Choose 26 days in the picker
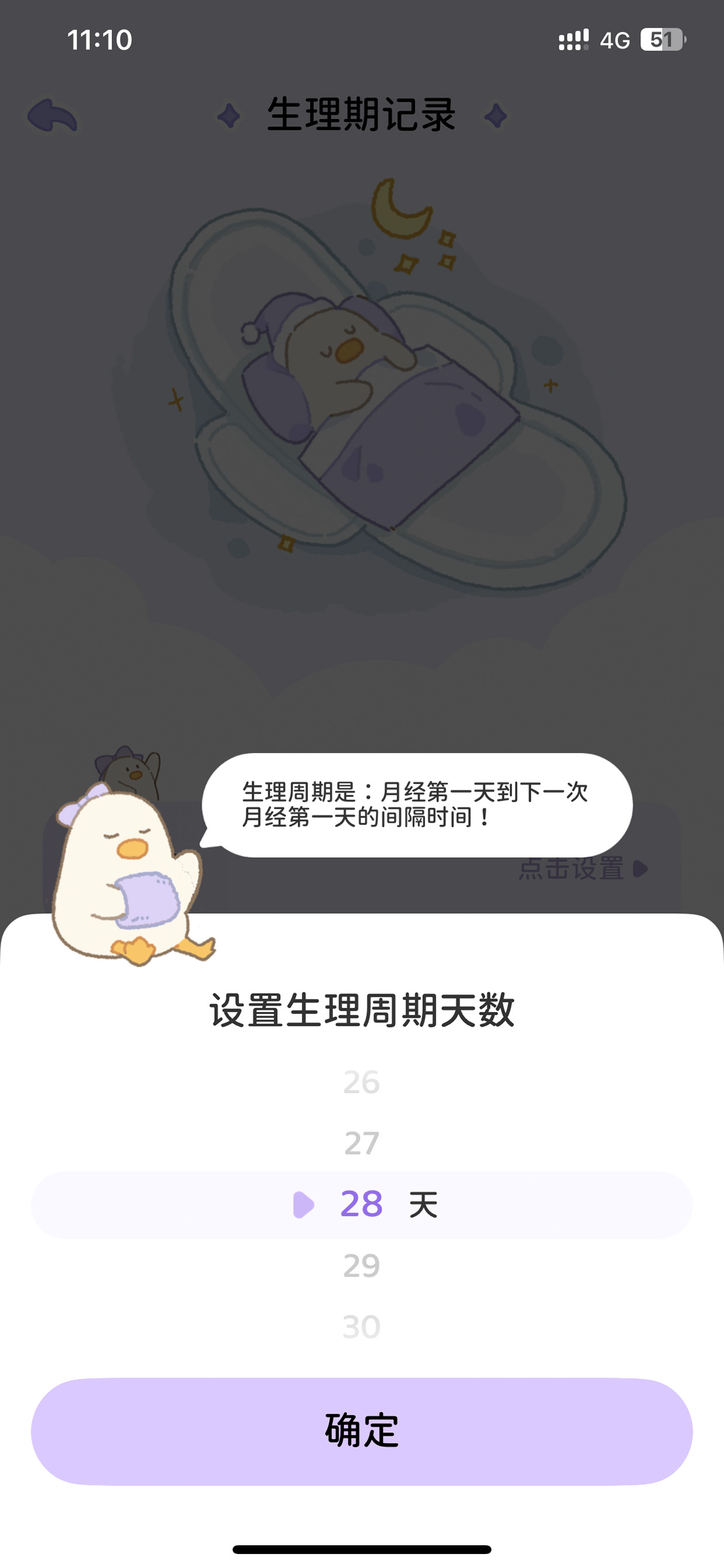The image size is (724, 1568). tap(361, 1083)
